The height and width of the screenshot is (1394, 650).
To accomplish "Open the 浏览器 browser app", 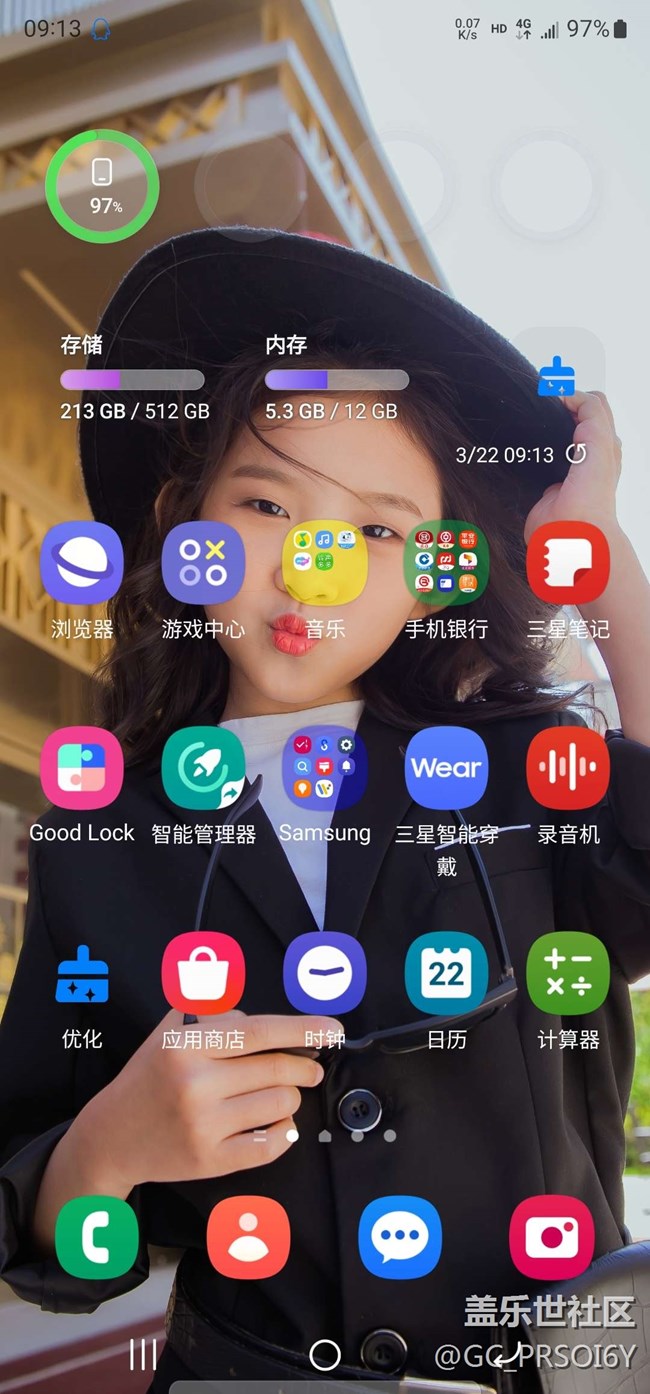I will click(x=82, y=563).
